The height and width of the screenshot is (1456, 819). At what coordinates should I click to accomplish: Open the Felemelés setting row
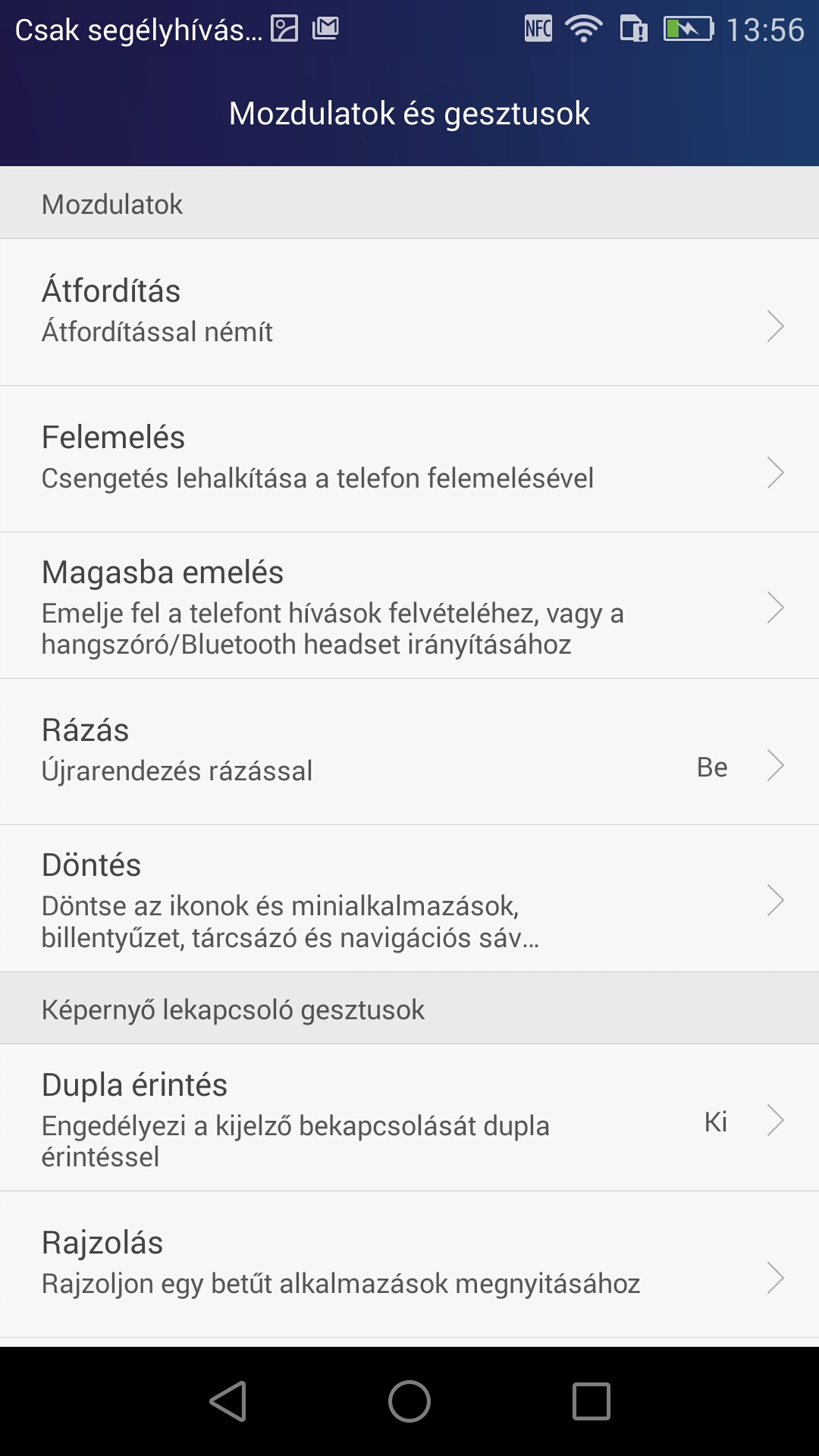409,458
